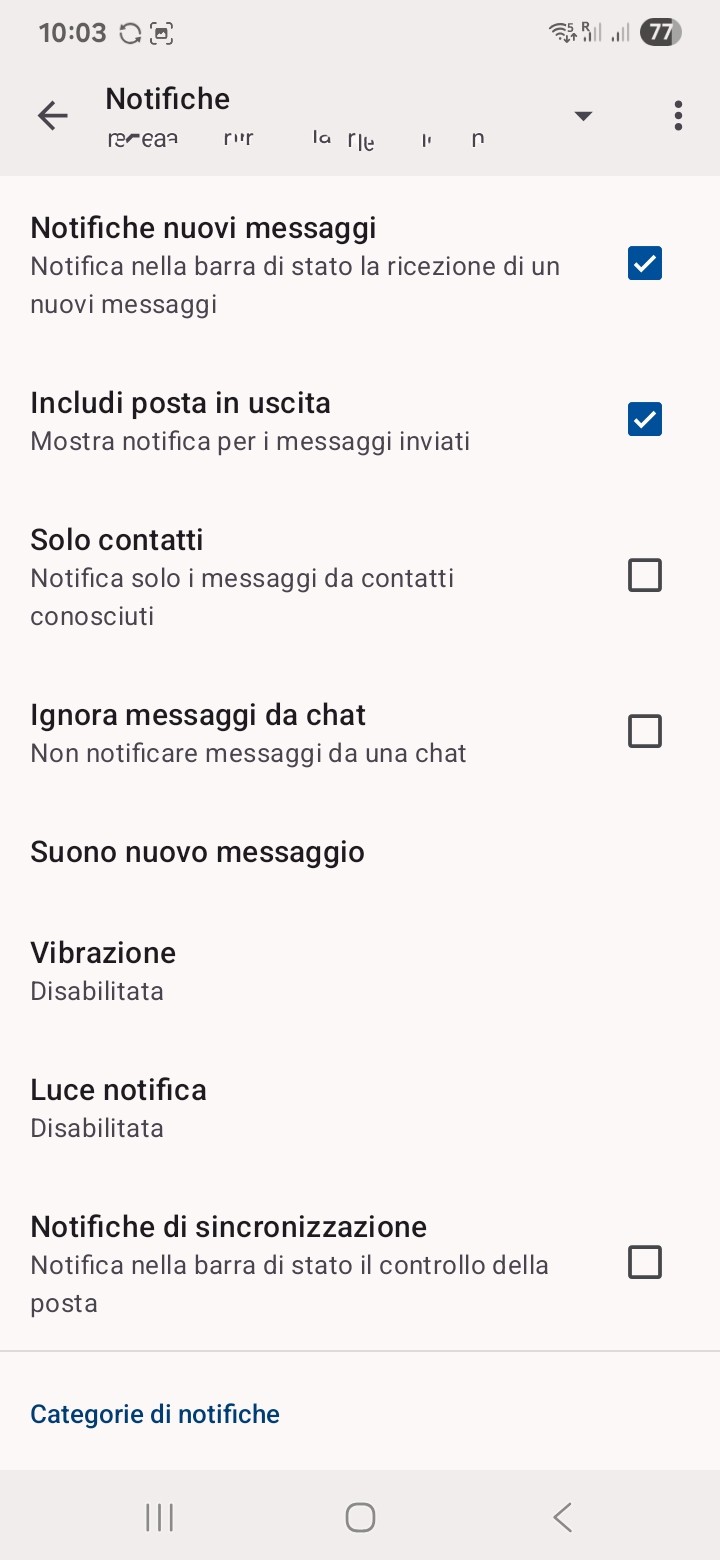This screenshot has height=1560, width=720.
Task: Tap the system home button
Action: (360, 1517)
